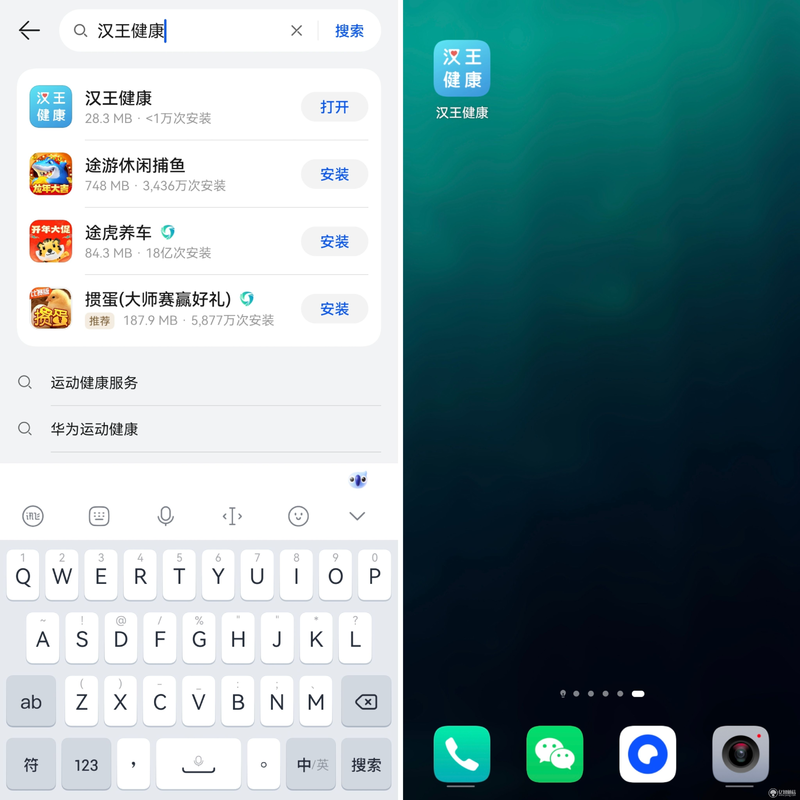800x800 pixels.
Task: Tap the 搜索 button beside the search box
Action: coord(349,31)
